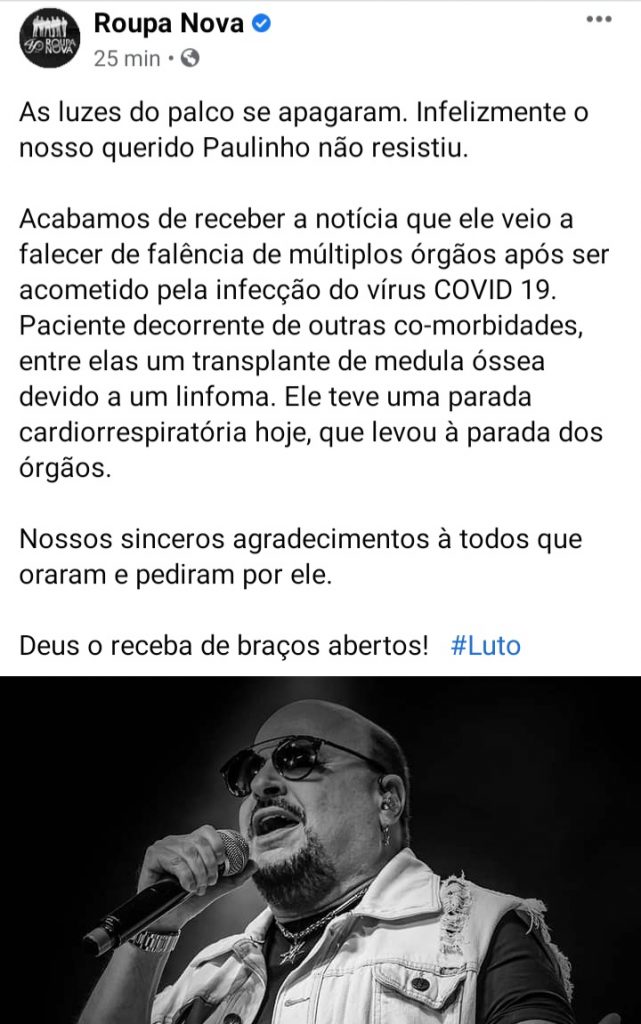641x1024 pixels.
Task: Open the post's three-dot options menu
Action: (598, 18)
